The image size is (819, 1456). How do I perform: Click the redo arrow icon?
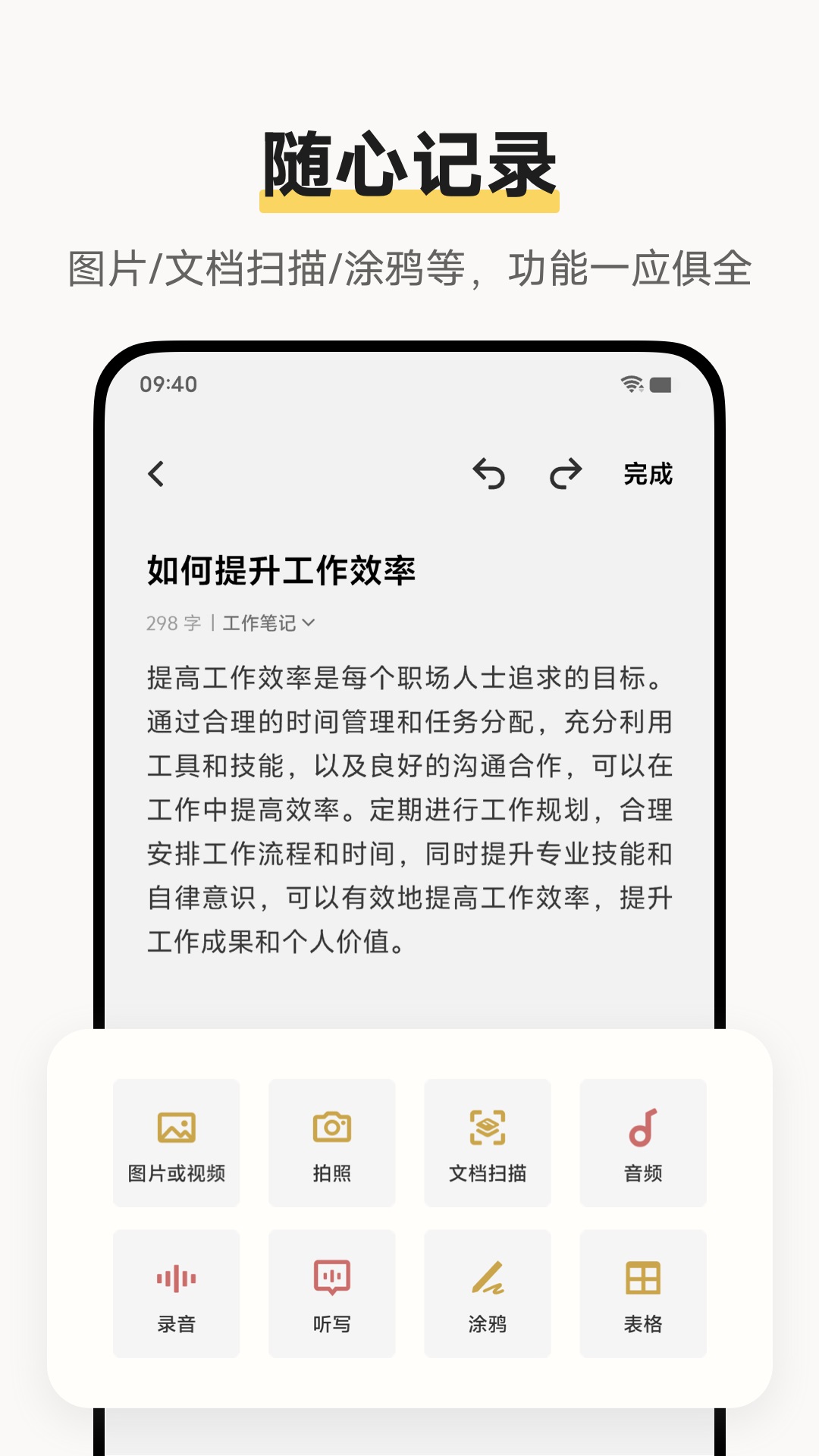(x=564, y=474)
